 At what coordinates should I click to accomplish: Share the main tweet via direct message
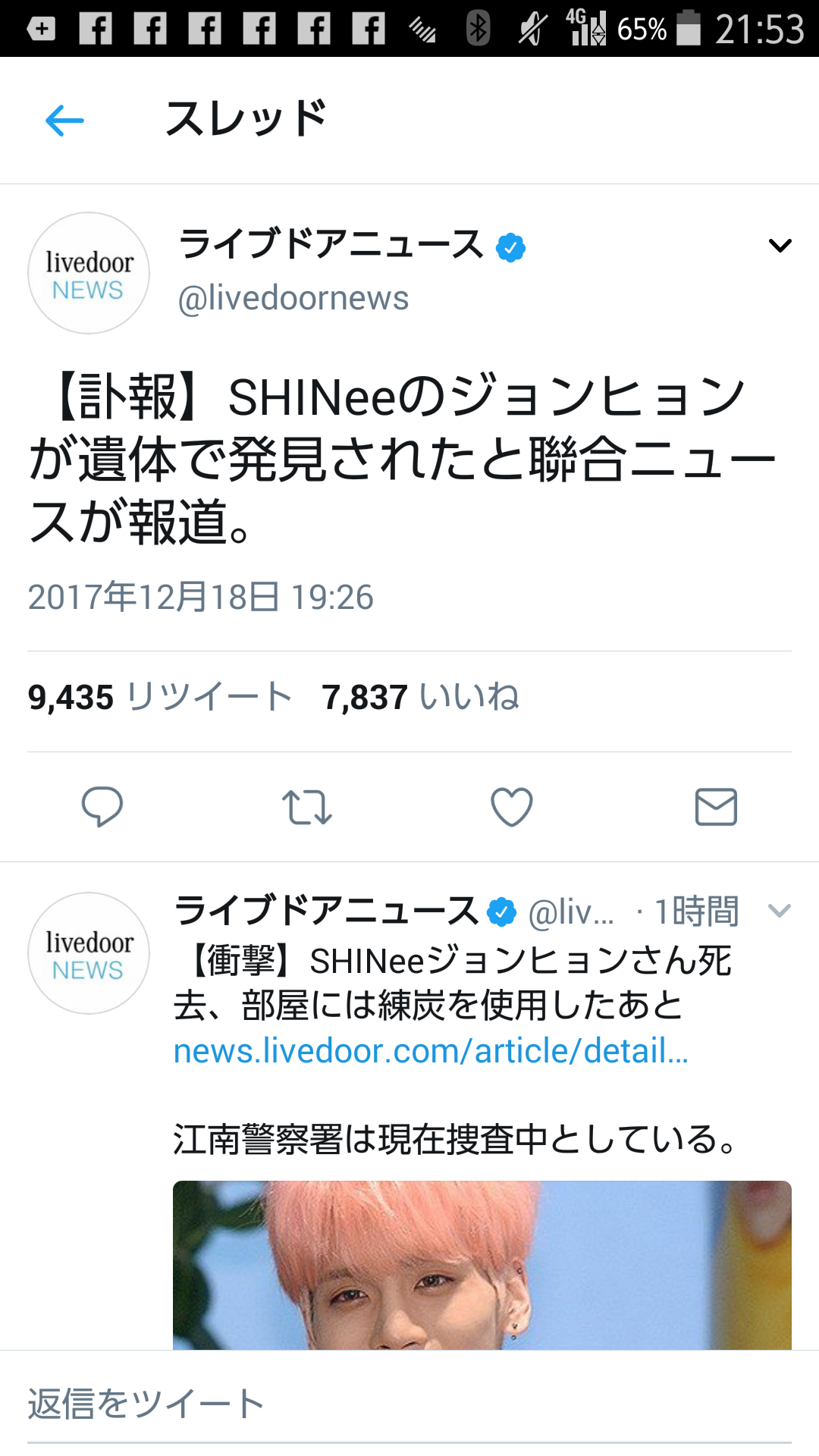pos(716,806)
